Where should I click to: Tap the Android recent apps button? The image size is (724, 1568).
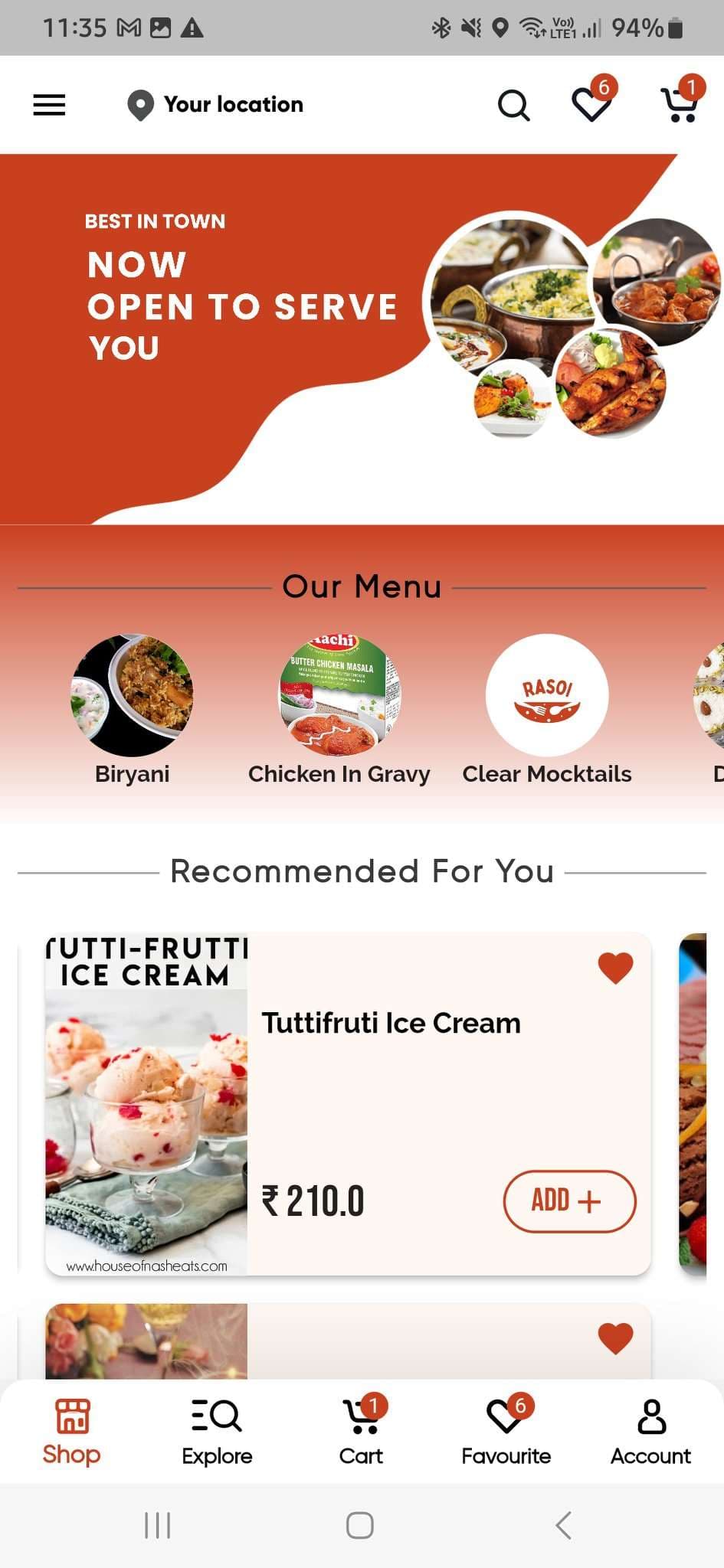[157, 1524]
